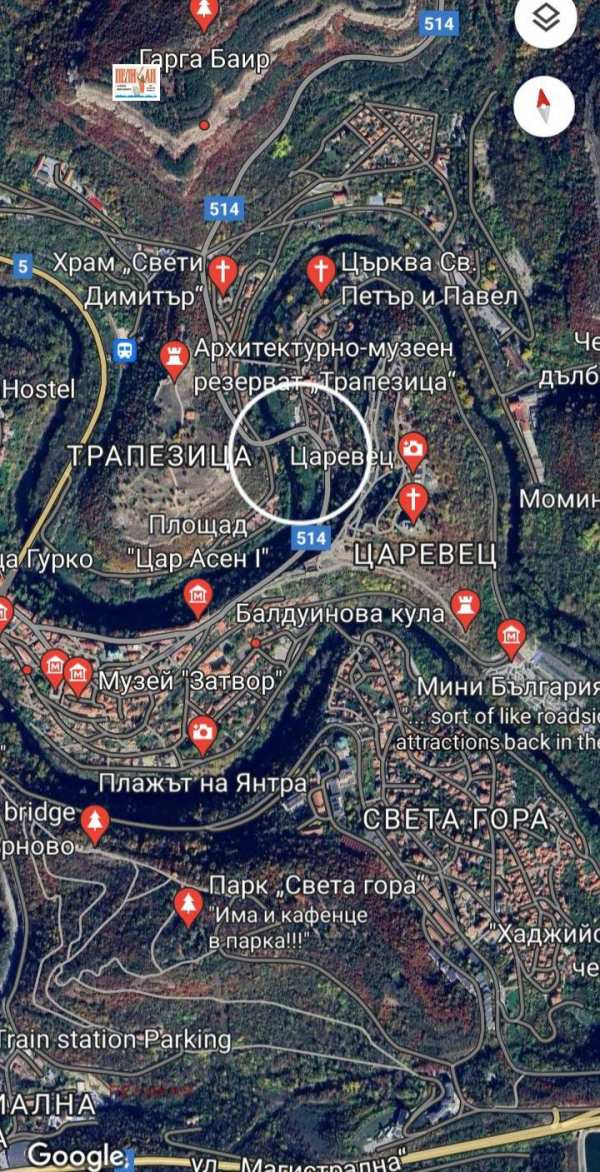Image resolution: width=600 pixels, height=1172 pixels.
Task: Open the Гарга Баир park pin
Action: pyautogui.click(x=204, y=12)
